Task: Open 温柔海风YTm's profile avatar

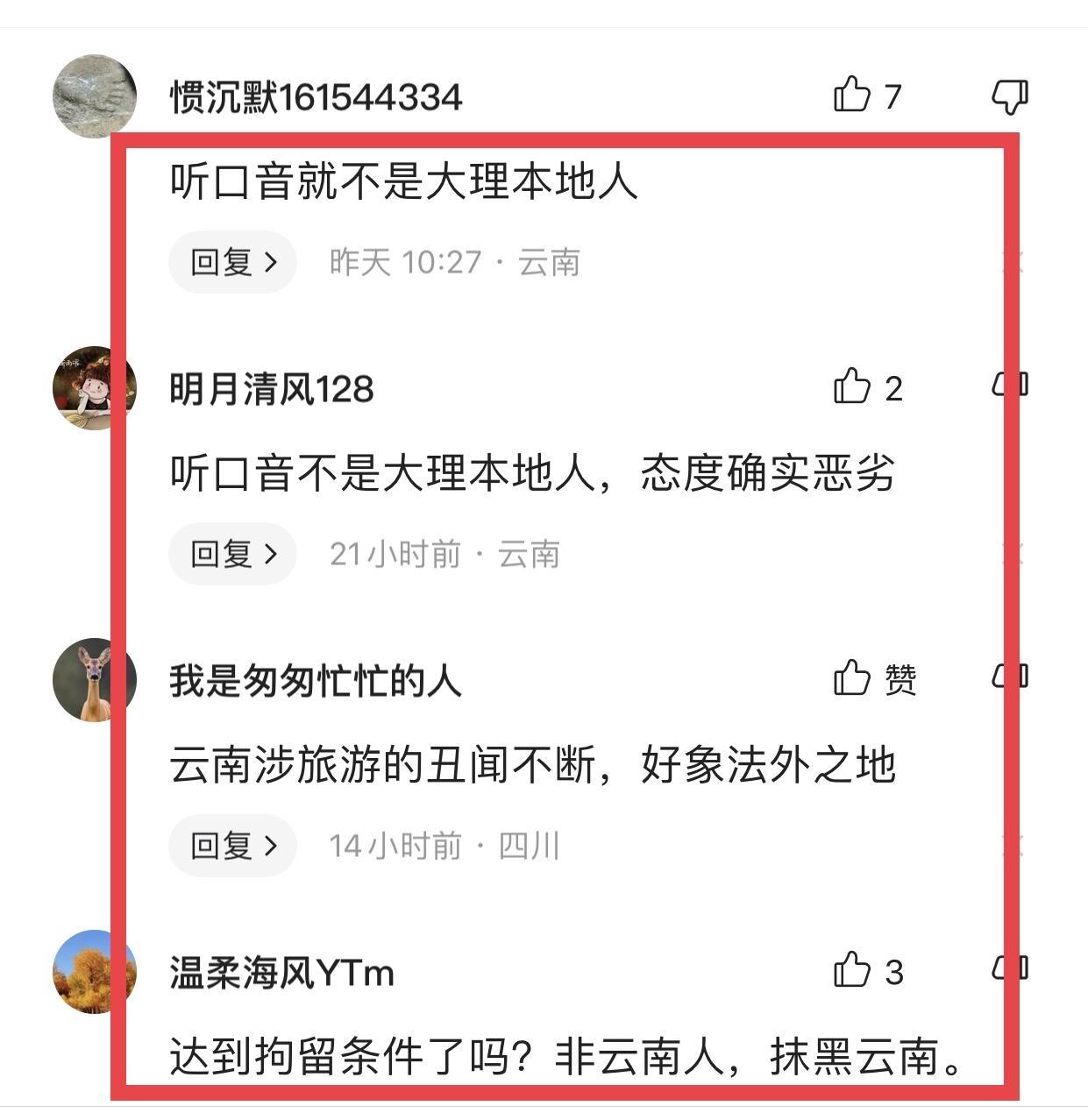Action: pos(95,972)
